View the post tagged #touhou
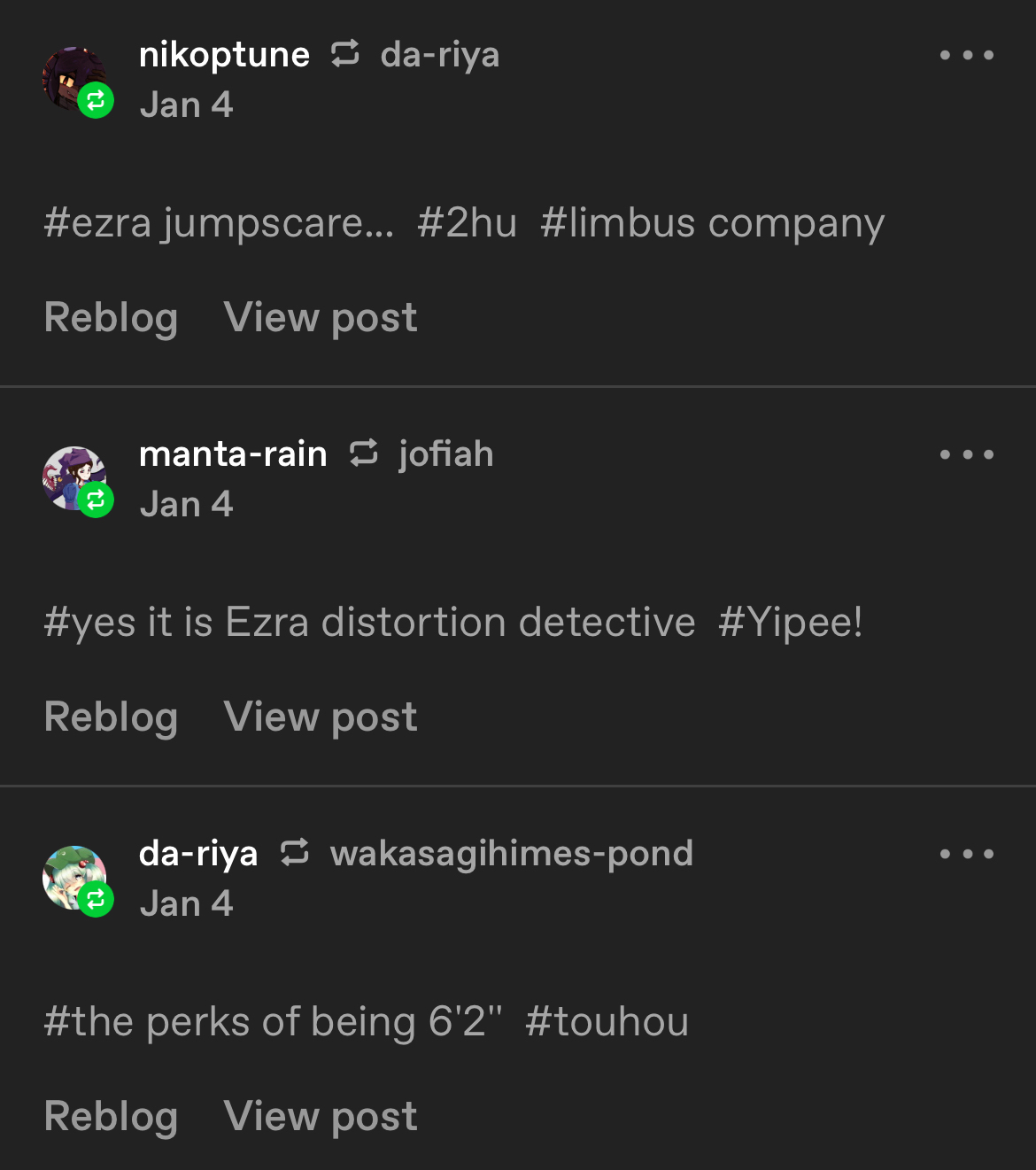Viewport: 1036px width, 1170px height. pyautogui.click(x=320, y=1117)
